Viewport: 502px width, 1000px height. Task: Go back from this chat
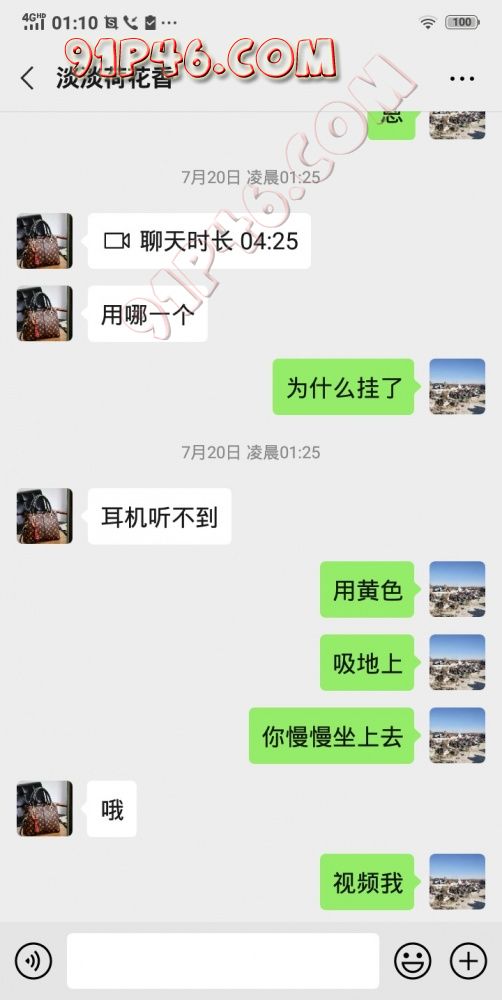[x=27, y=78]
